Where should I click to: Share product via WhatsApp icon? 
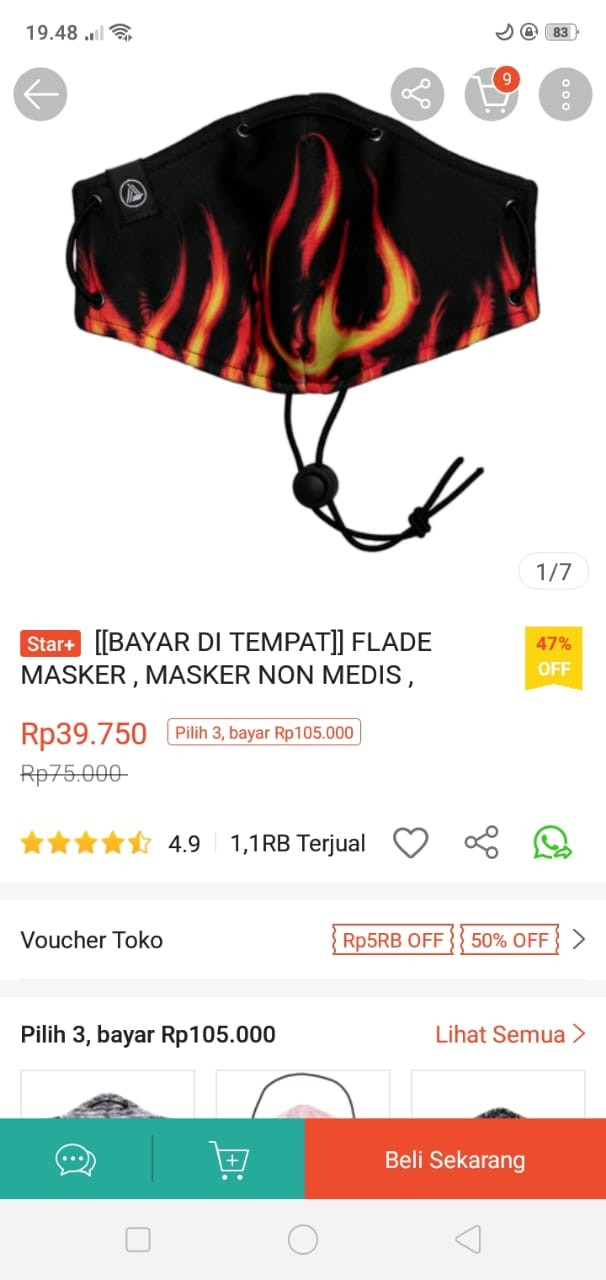(552, 843)
